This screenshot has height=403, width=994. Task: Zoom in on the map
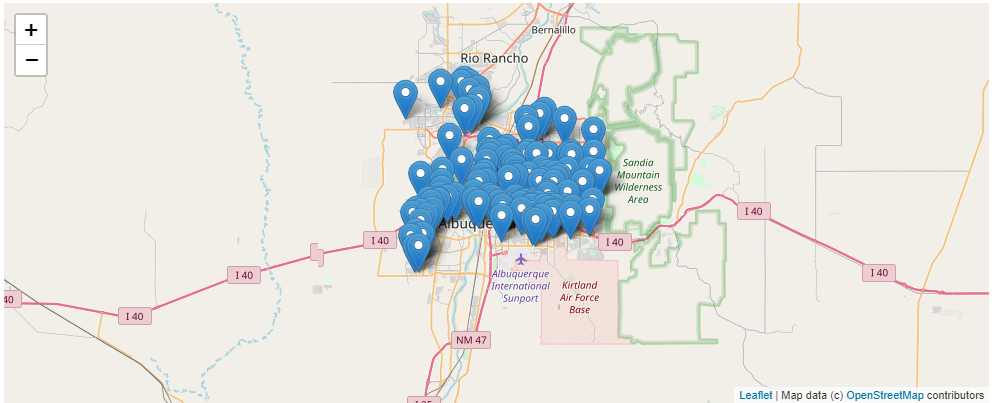tap(31, 30)
